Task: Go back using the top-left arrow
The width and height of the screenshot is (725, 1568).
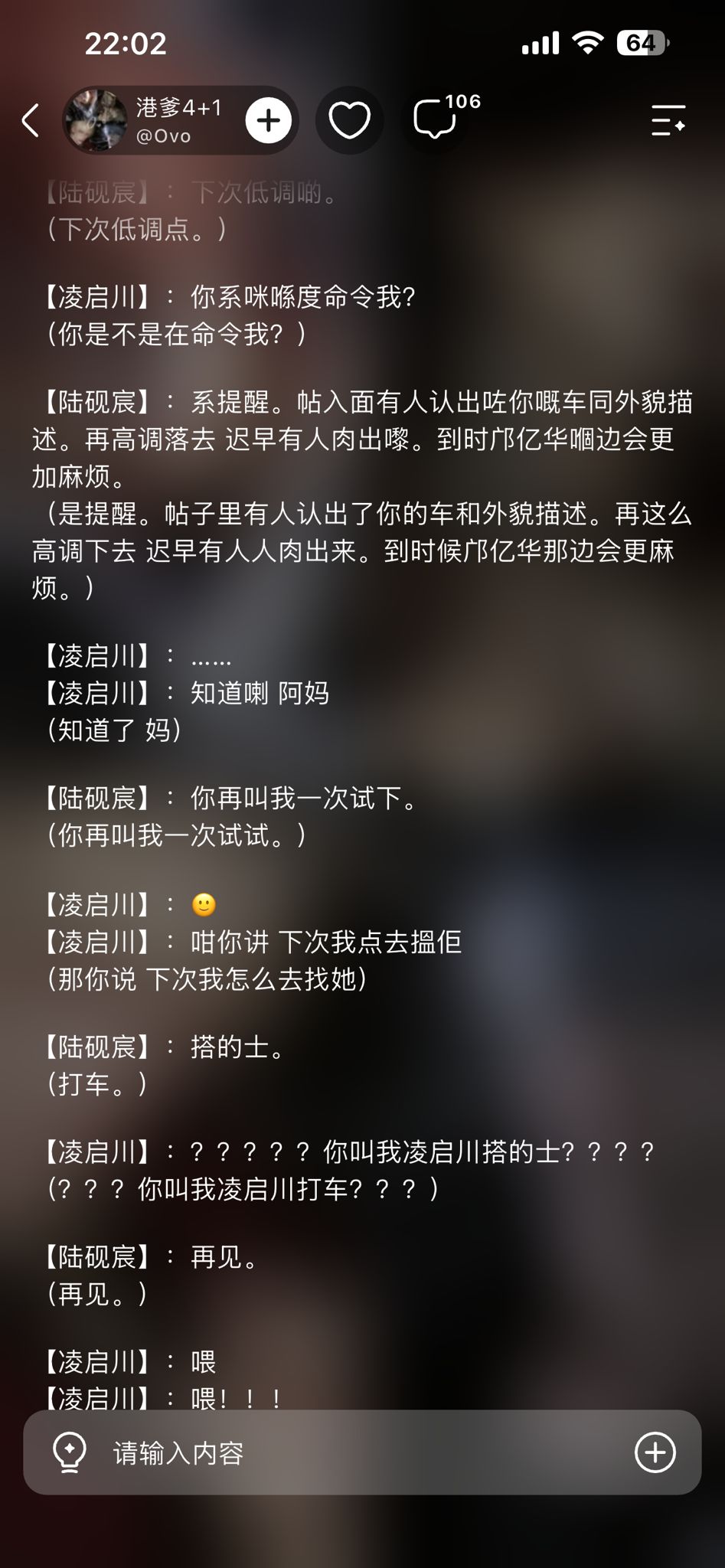Action: pyautogui.click(x=31, y=120)
